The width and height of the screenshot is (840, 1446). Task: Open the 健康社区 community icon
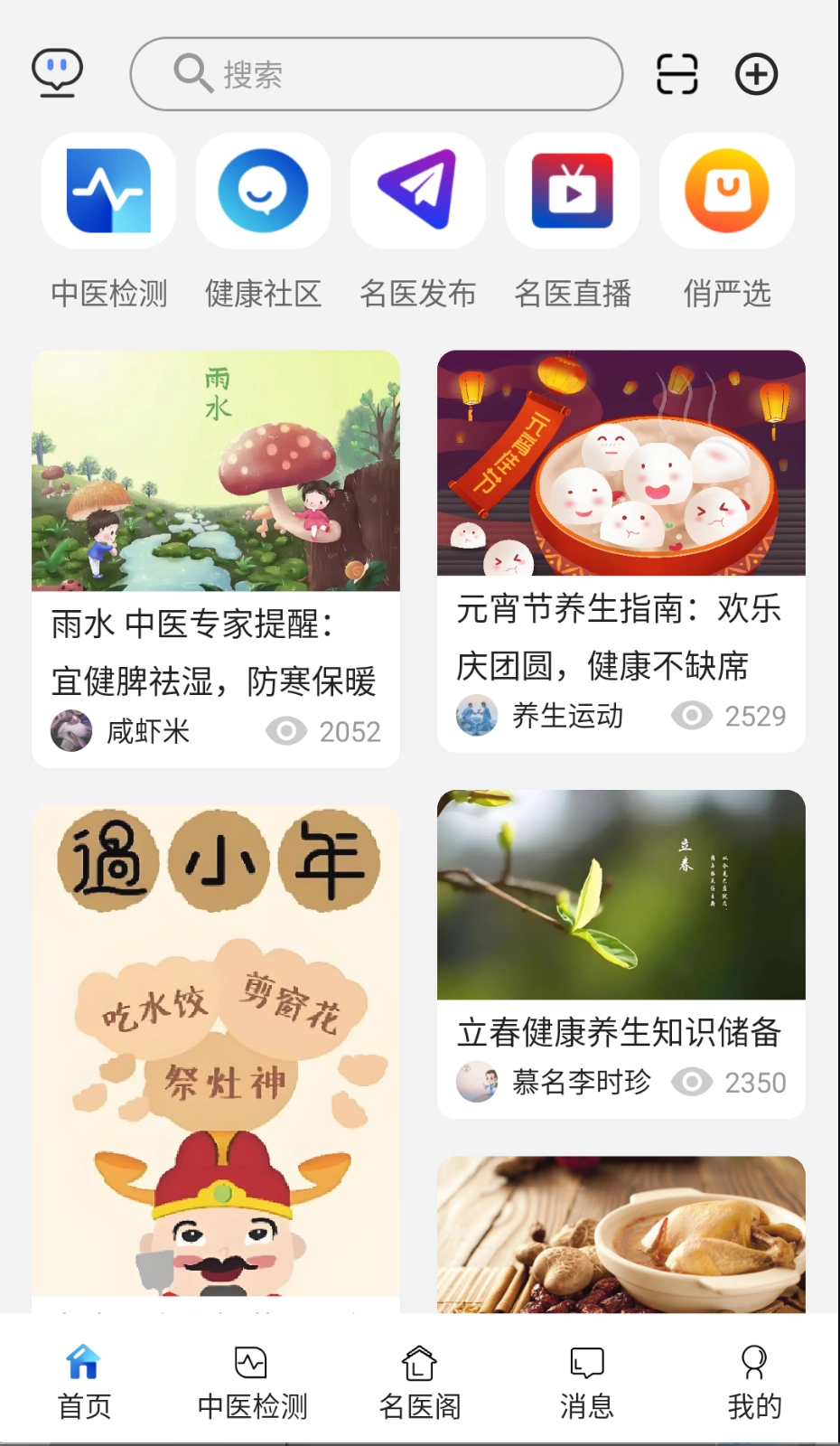[x=263, y=191]
